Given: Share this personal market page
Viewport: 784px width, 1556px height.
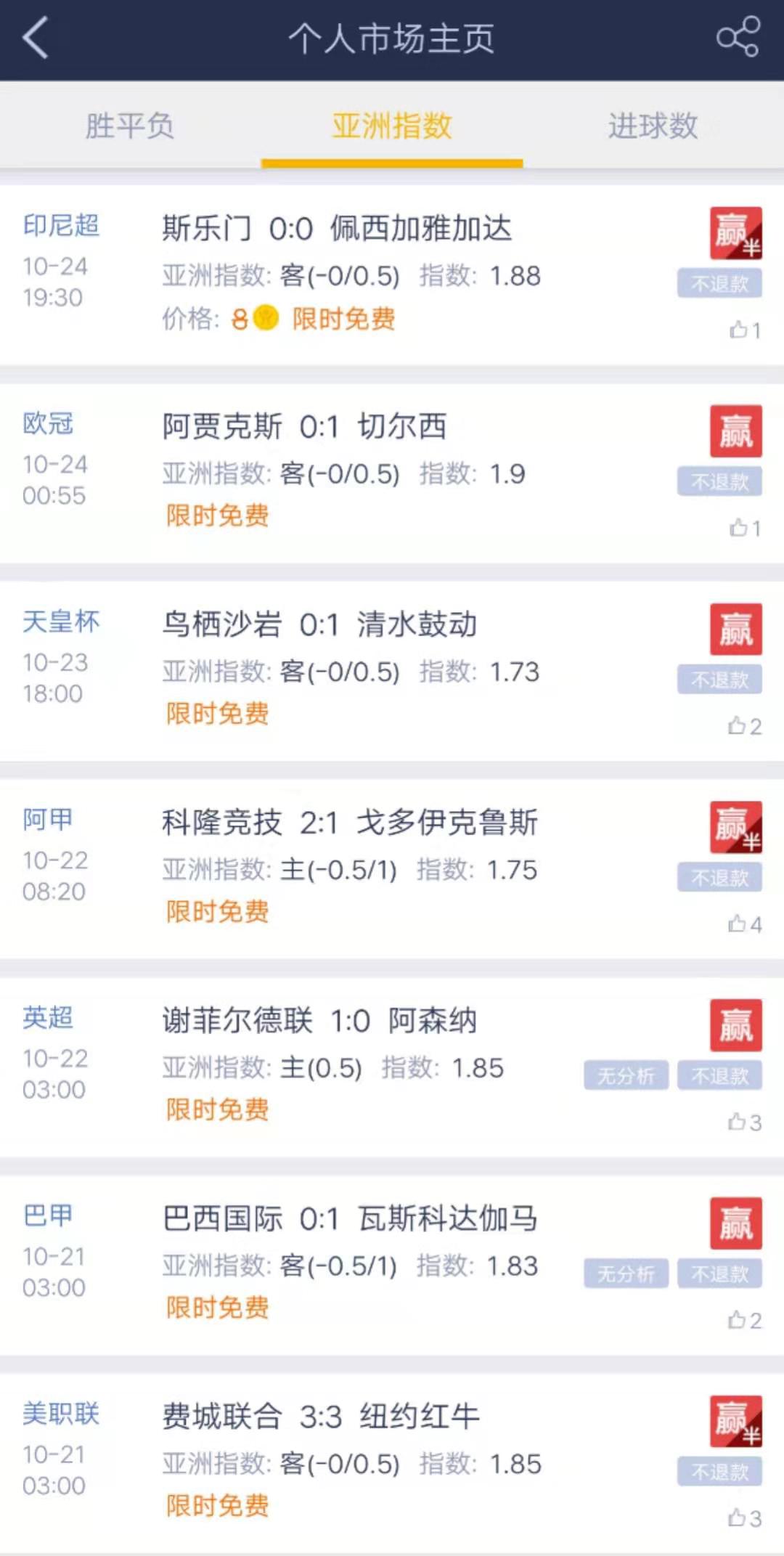Looking at the screenshot, I should click(x=738, y=38).
